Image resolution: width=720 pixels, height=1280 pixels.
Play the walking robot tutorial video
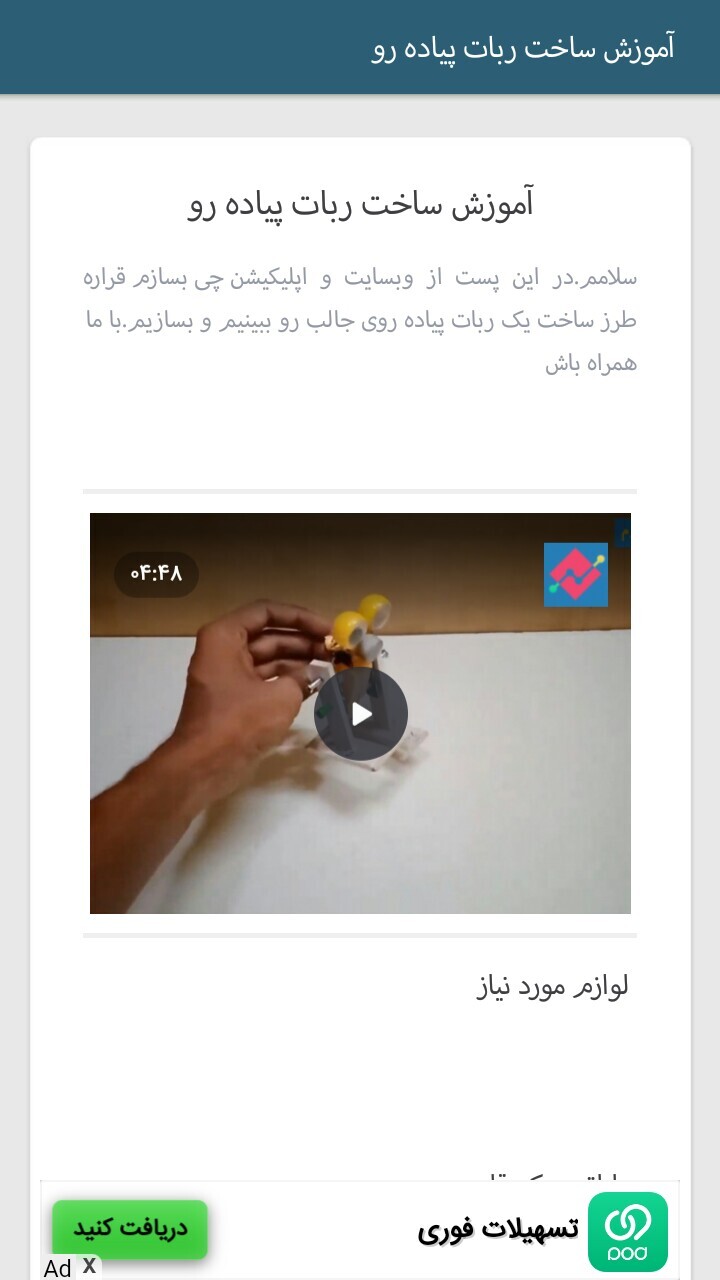click(x=361, y=714)
